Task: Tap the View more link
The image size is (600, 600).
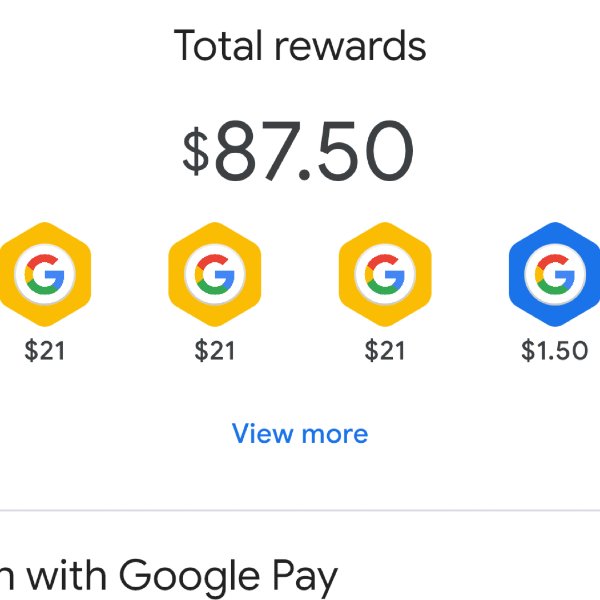Action: (x=300, y=434)
